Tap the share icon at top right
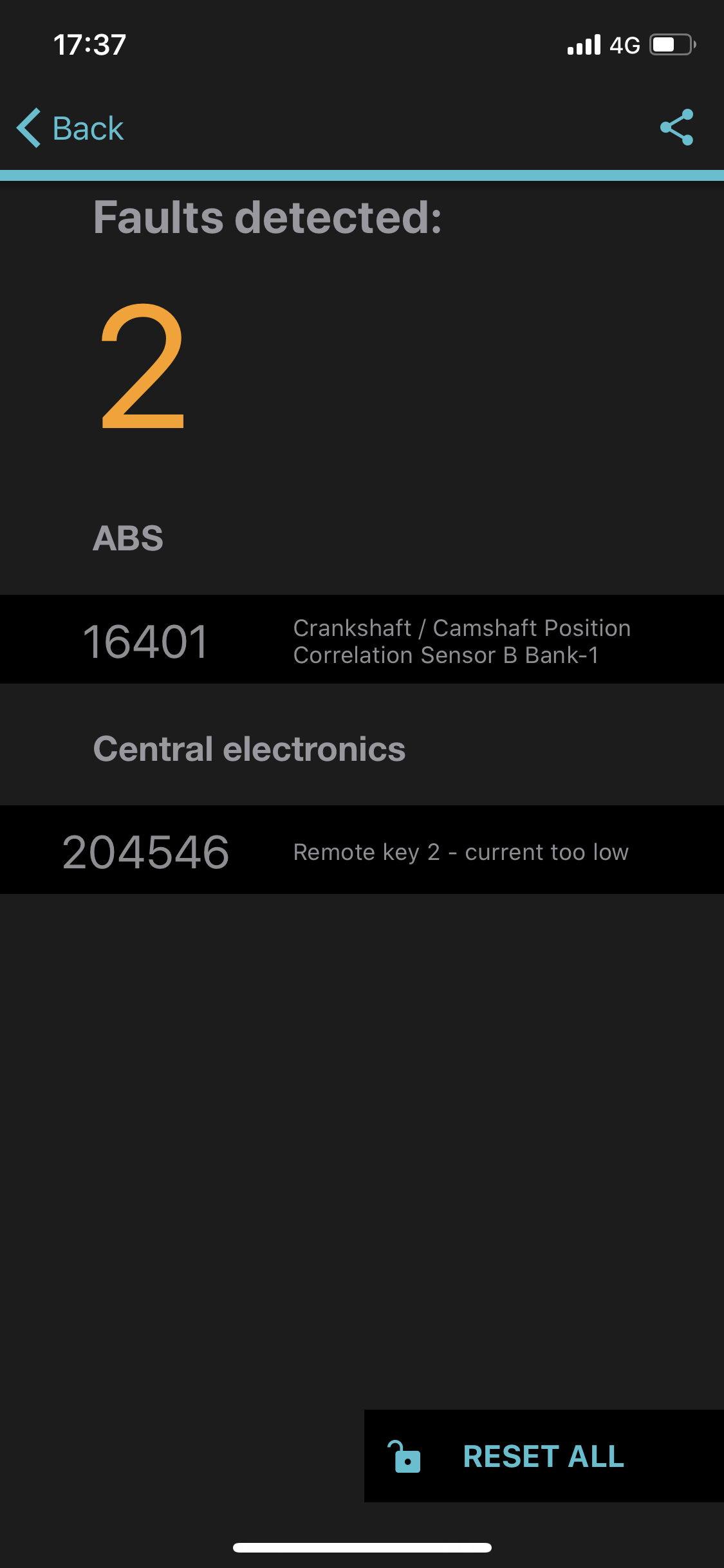 click(677, 127)
